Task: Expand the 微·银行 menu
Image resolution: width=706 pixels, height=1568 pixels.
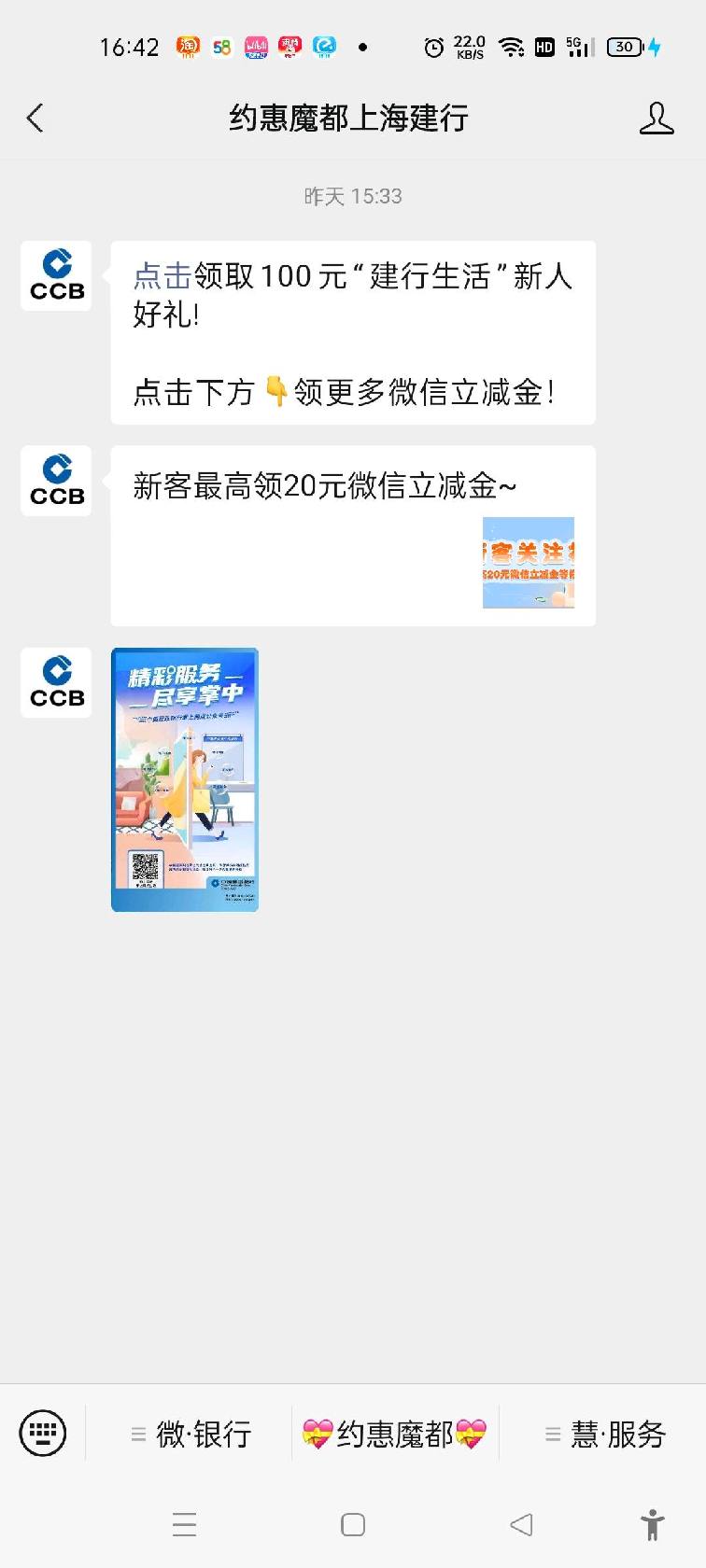Action: click(191, 1434)
